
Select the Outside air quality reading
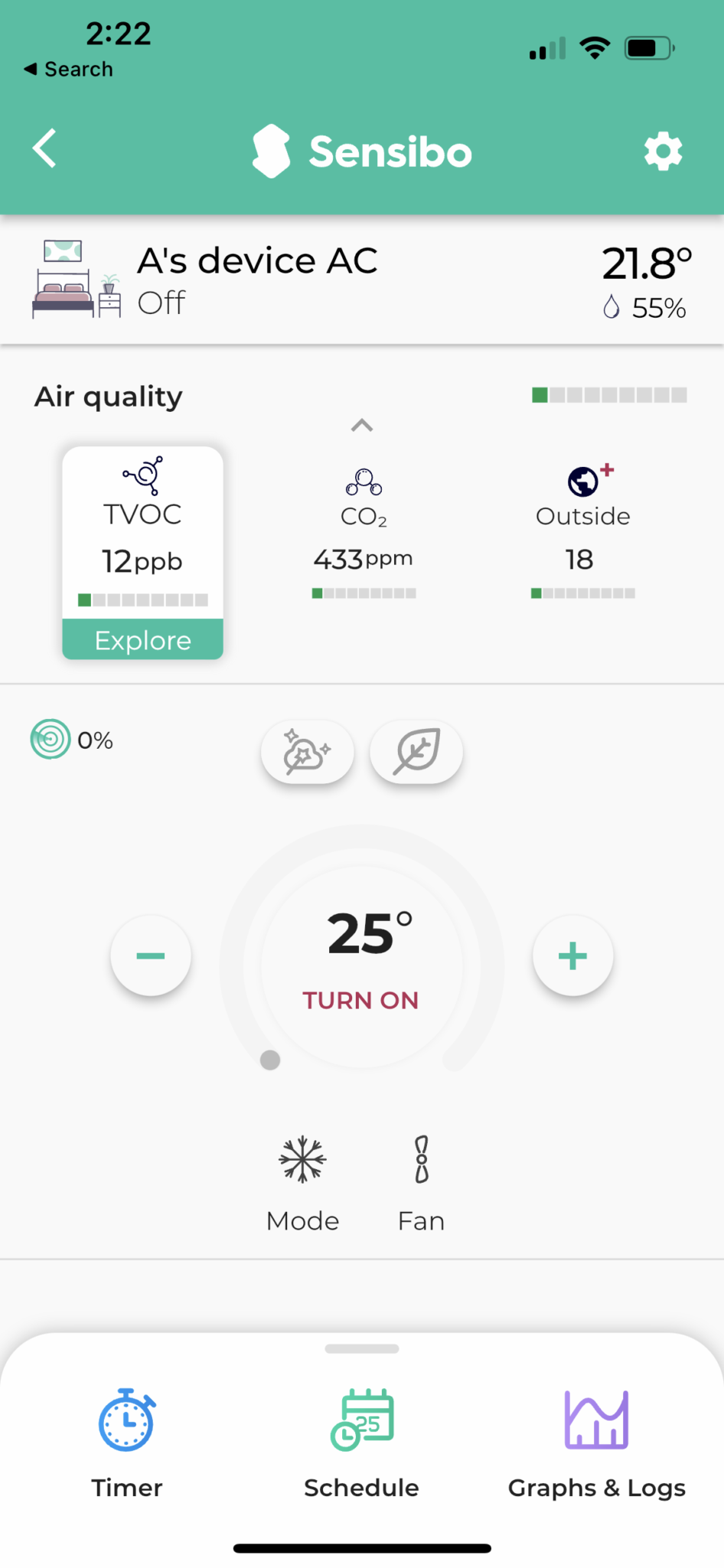[582, 531]
